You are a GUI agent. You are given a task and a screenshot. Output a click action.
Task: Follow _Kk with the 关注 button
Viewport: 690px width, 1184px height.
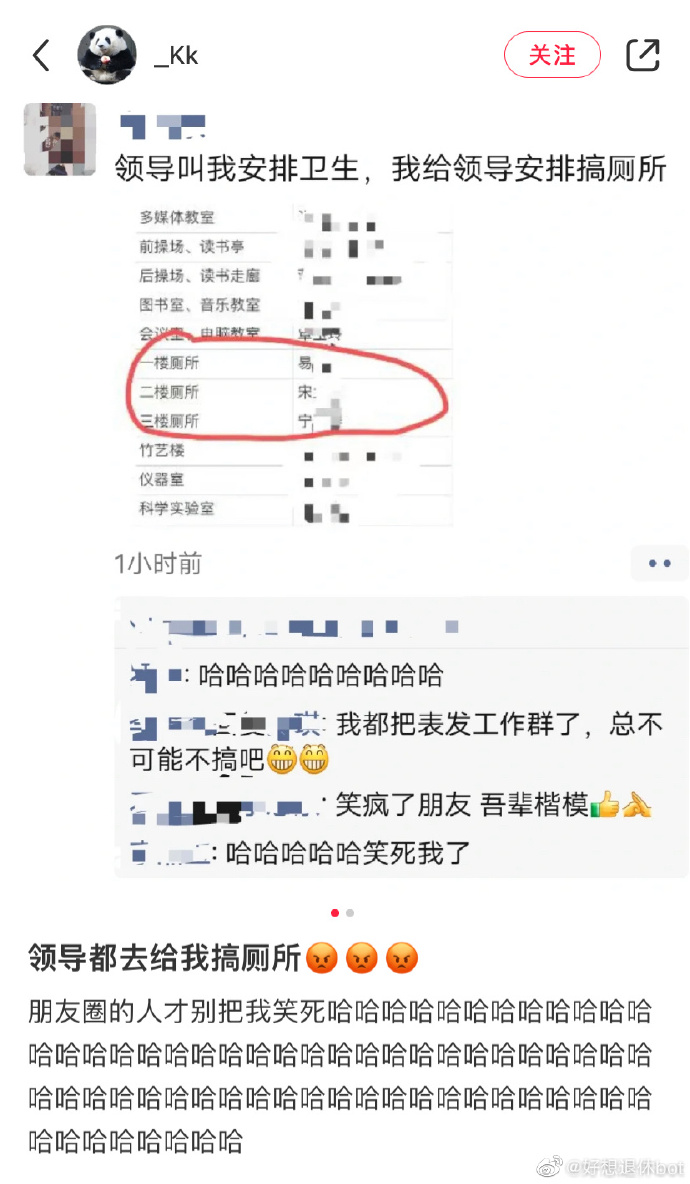point(552,55)
